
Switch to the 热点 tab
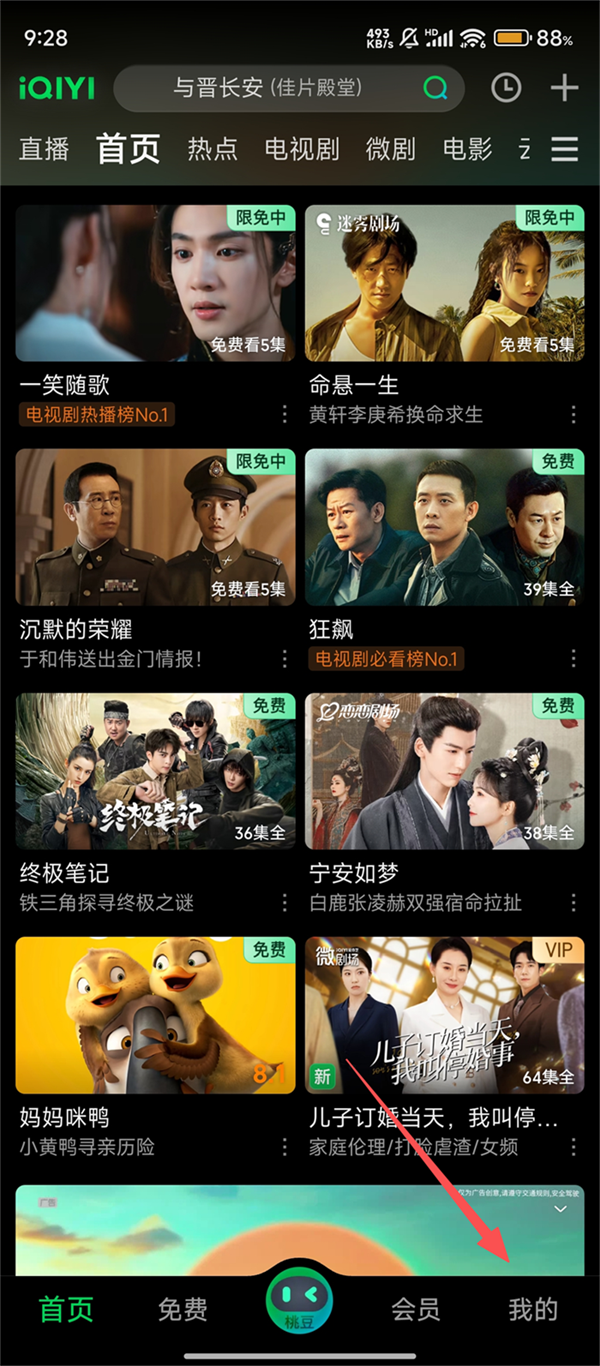pyautogui.click(x=213, y=149)
